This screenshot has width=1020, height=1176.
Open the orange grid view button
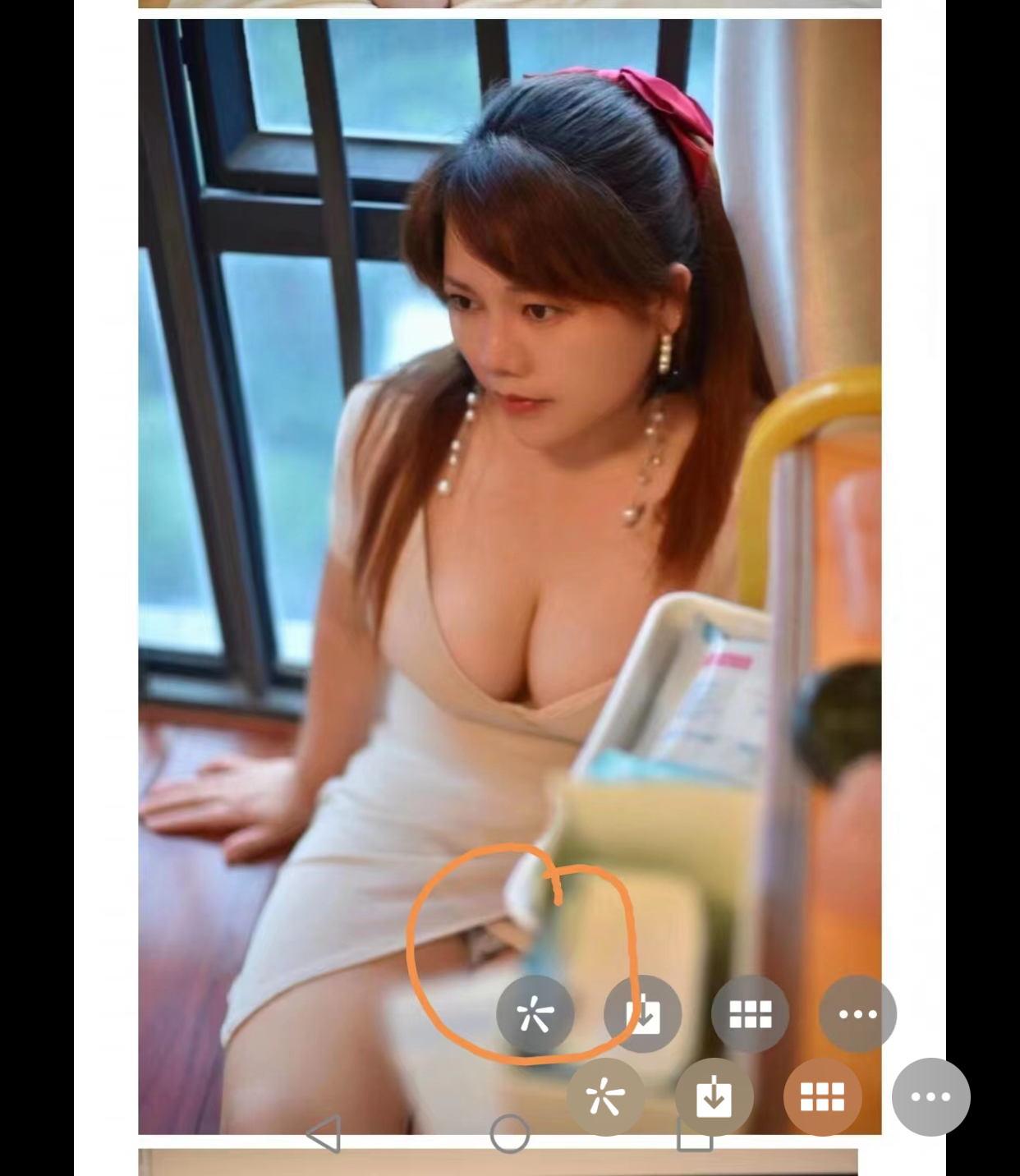click(x=822, y=1097)
